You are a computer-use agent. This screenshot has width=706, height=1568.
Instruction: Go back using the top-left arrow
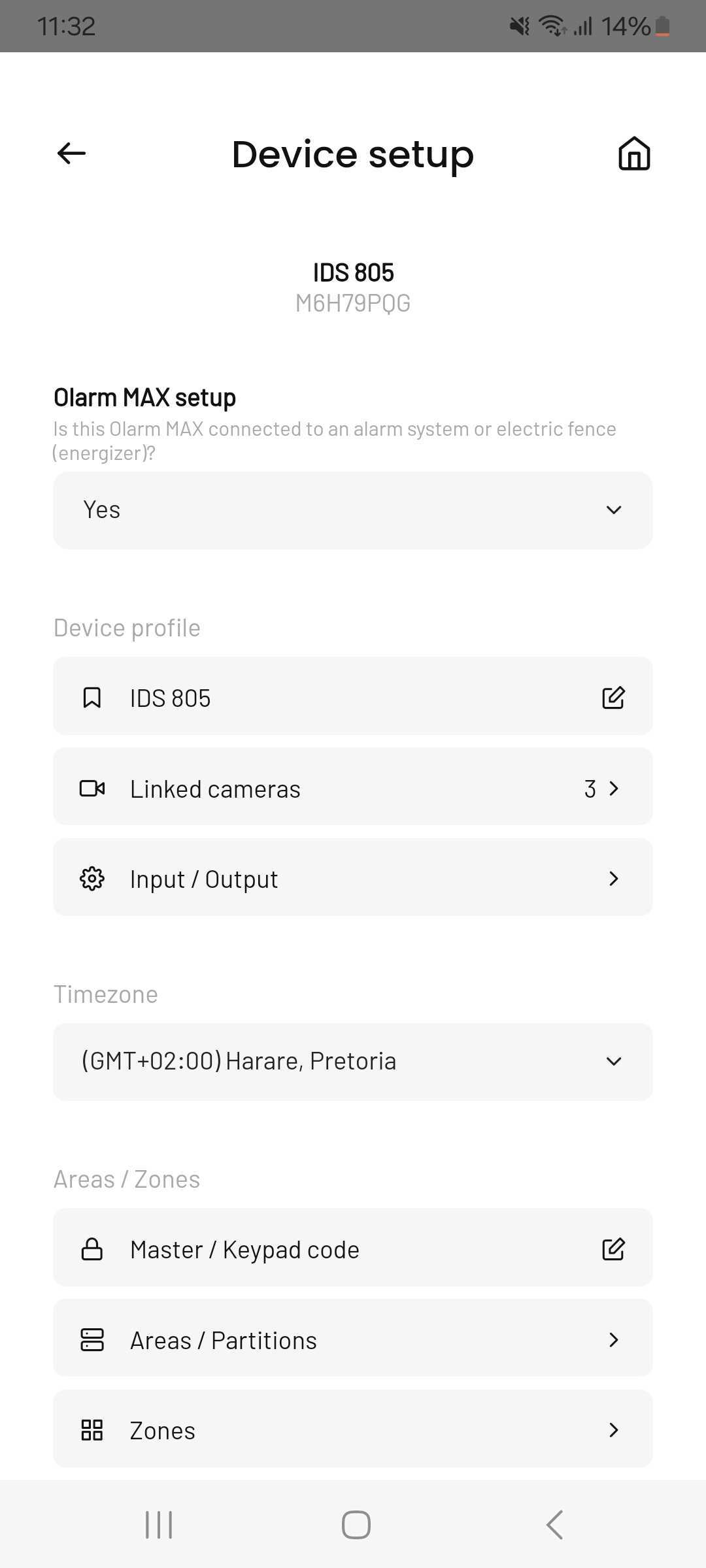pos(72,154)
